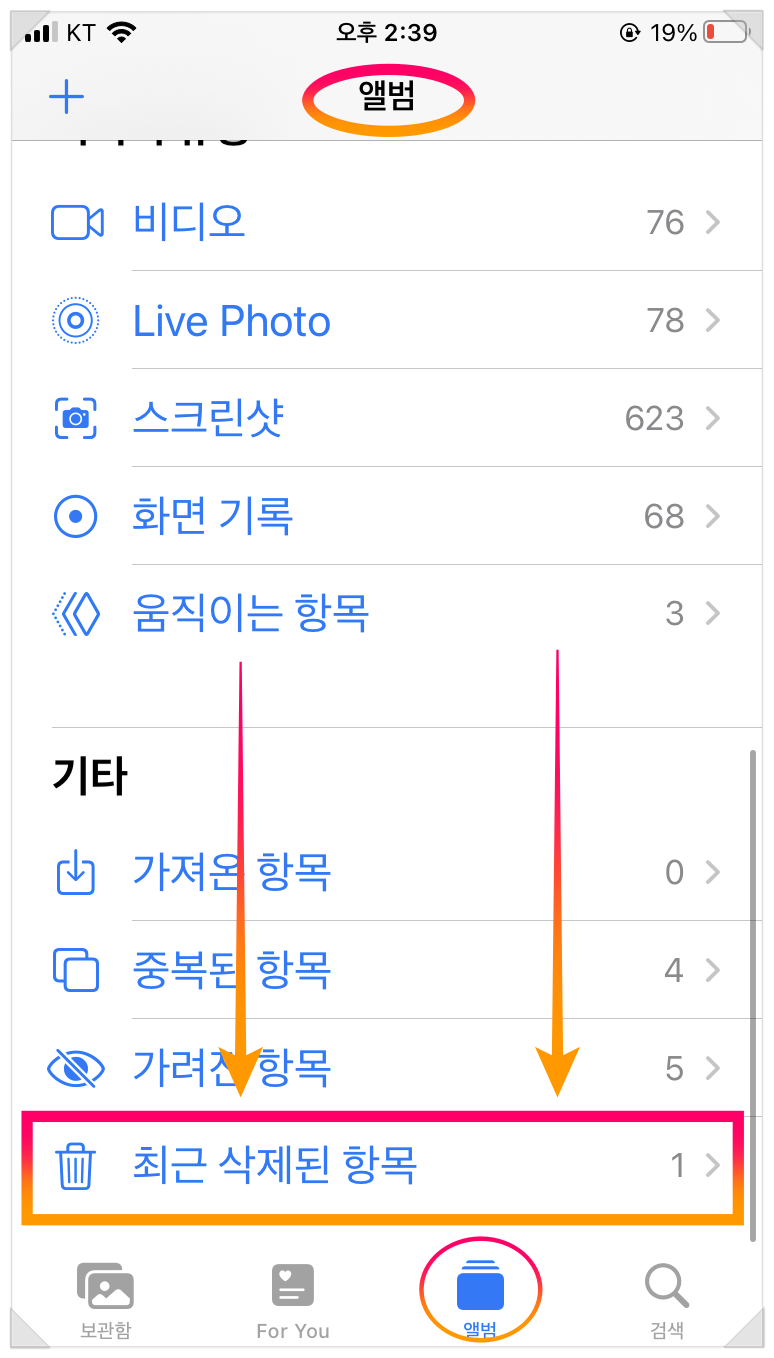
Task: Open 가져온 항목
Action: [386, 873]
